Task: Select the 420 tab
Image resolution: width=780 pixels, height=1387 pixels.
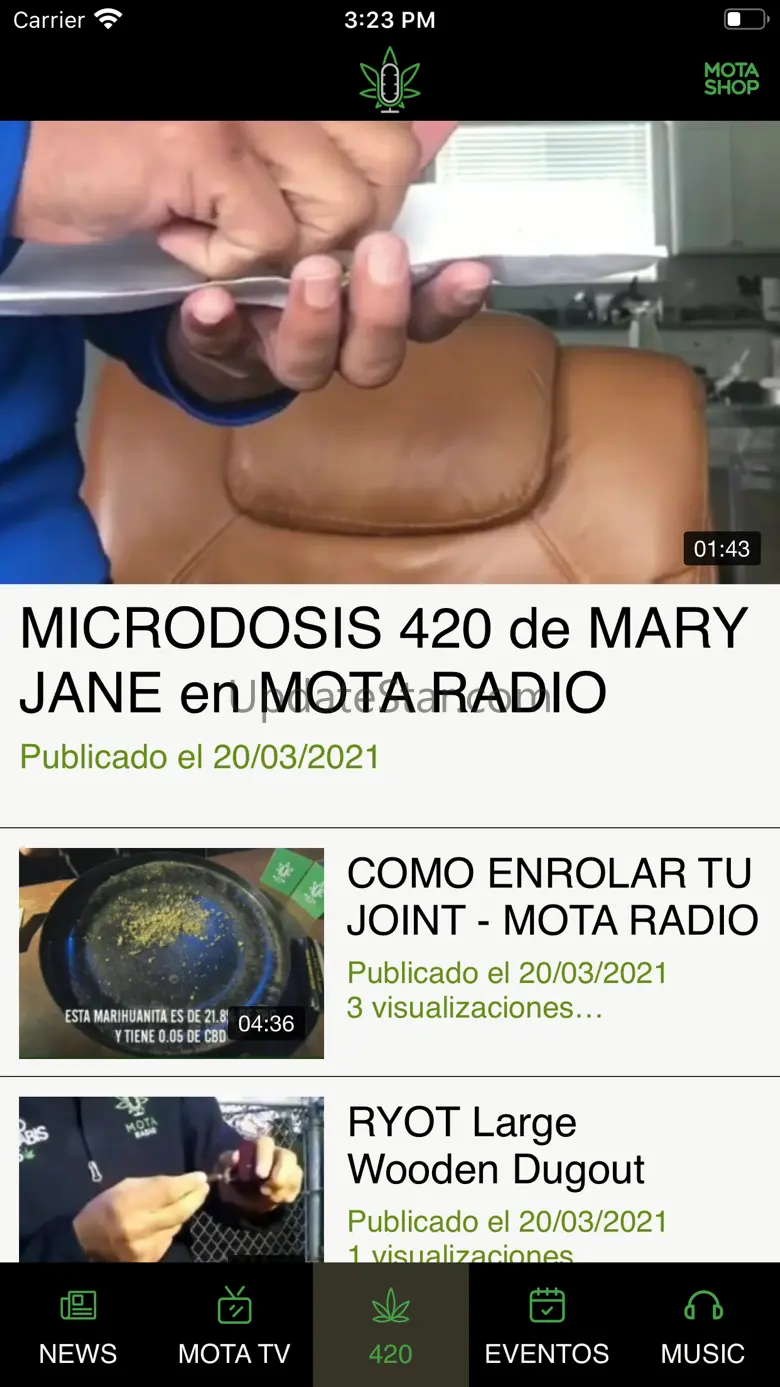Action: pyautogui.click(x=390, y=1326)
